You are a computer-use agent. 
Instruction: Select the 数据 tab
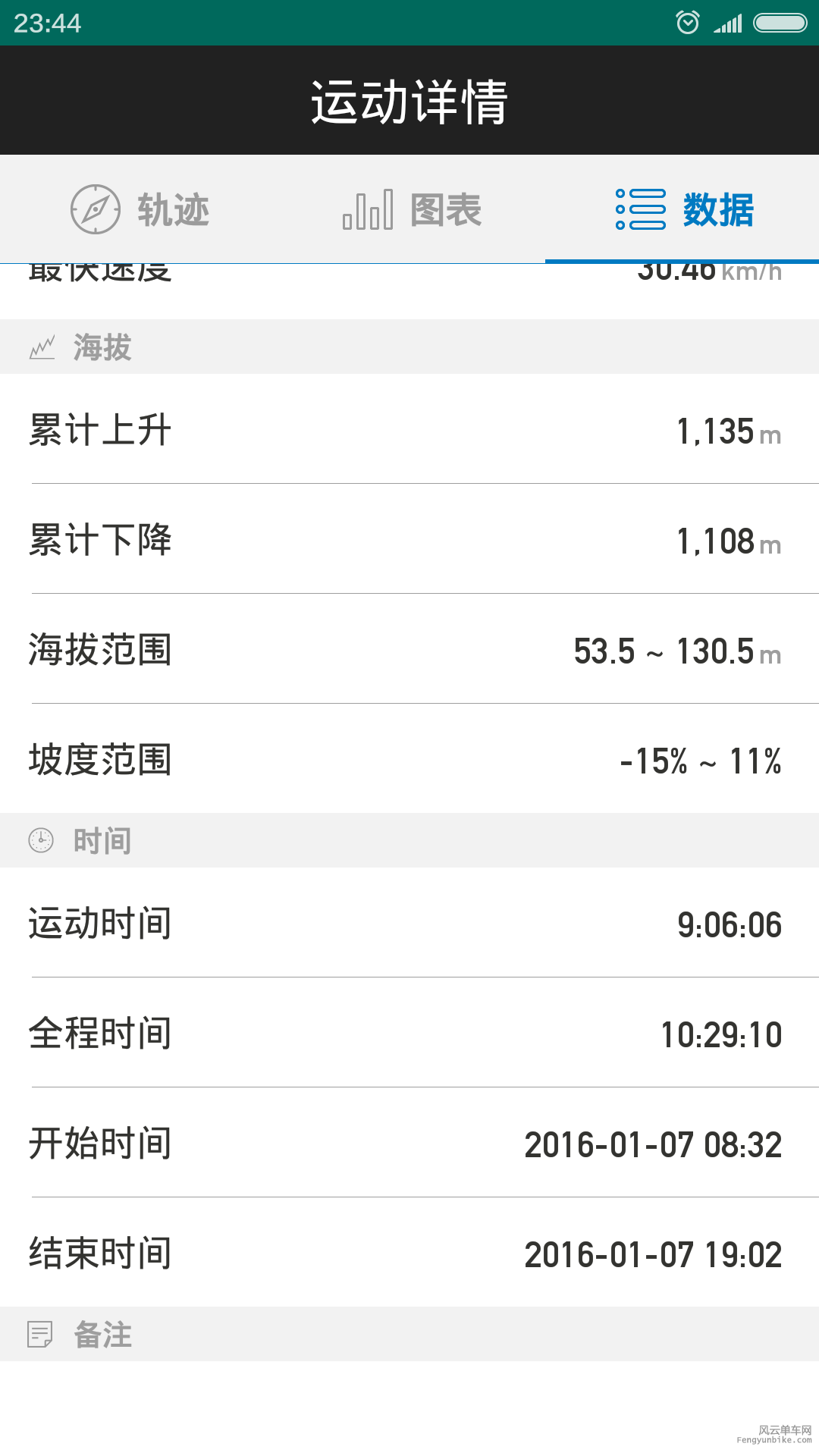(683, 209)
